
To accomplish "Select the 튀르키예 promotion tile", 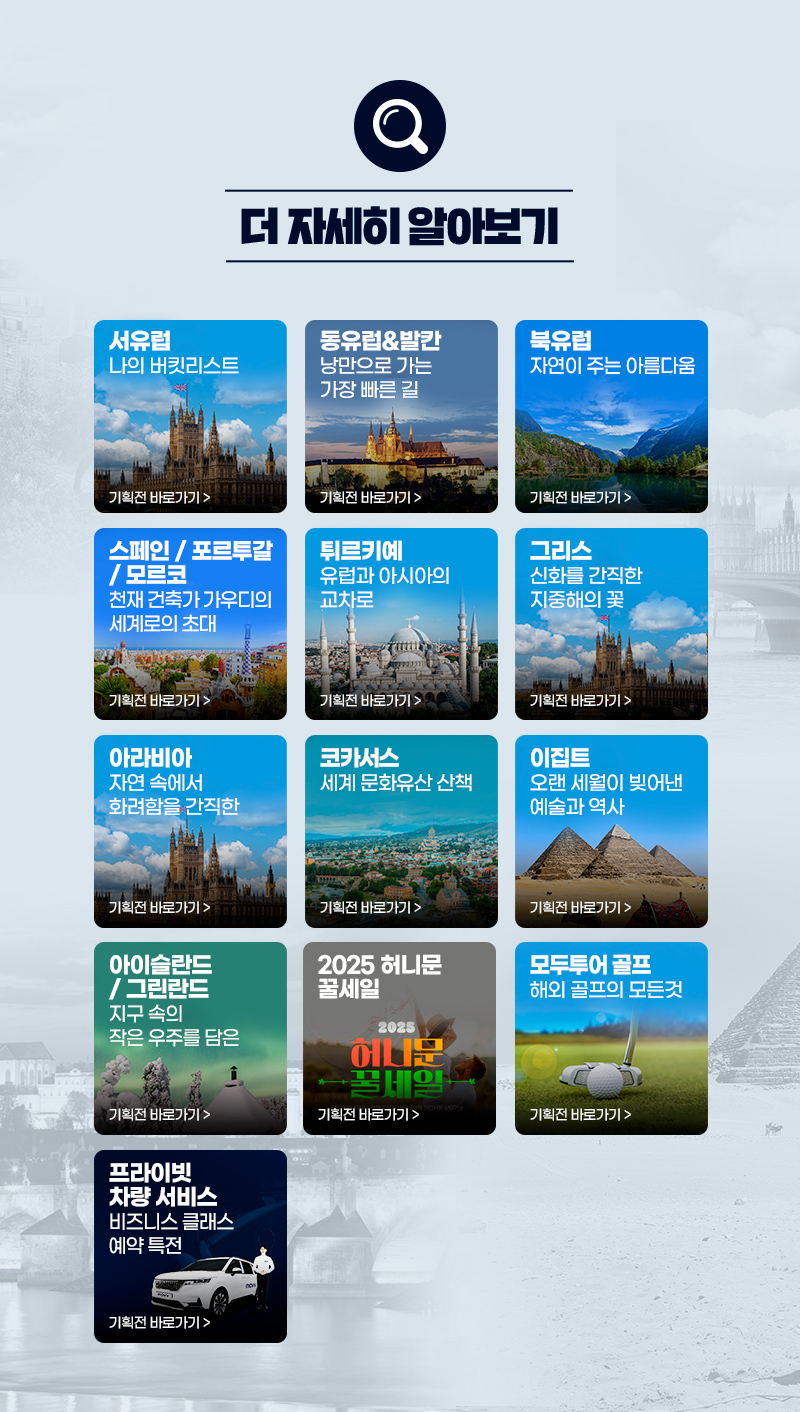I will tap(401, 624).
